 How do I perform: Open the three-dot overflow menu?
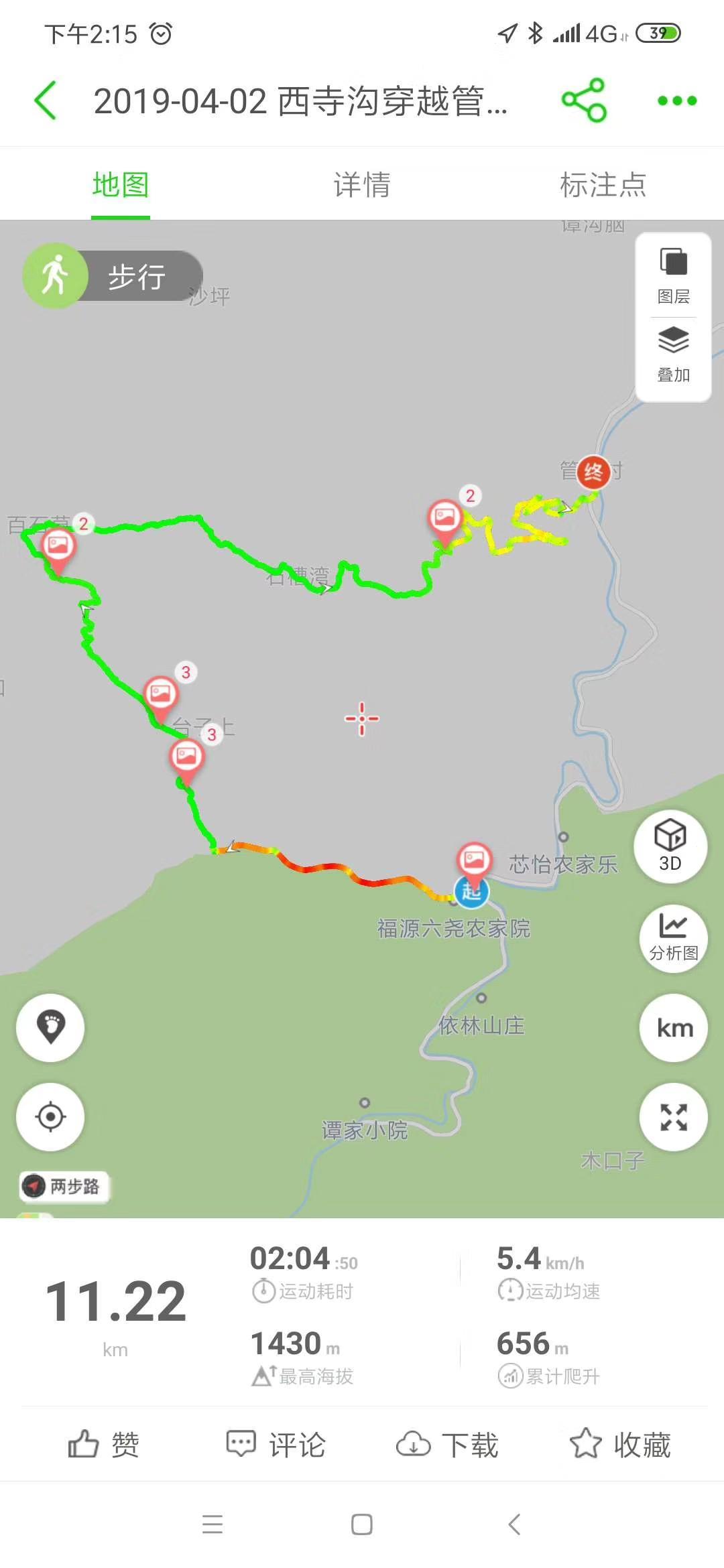pos(676,101)
